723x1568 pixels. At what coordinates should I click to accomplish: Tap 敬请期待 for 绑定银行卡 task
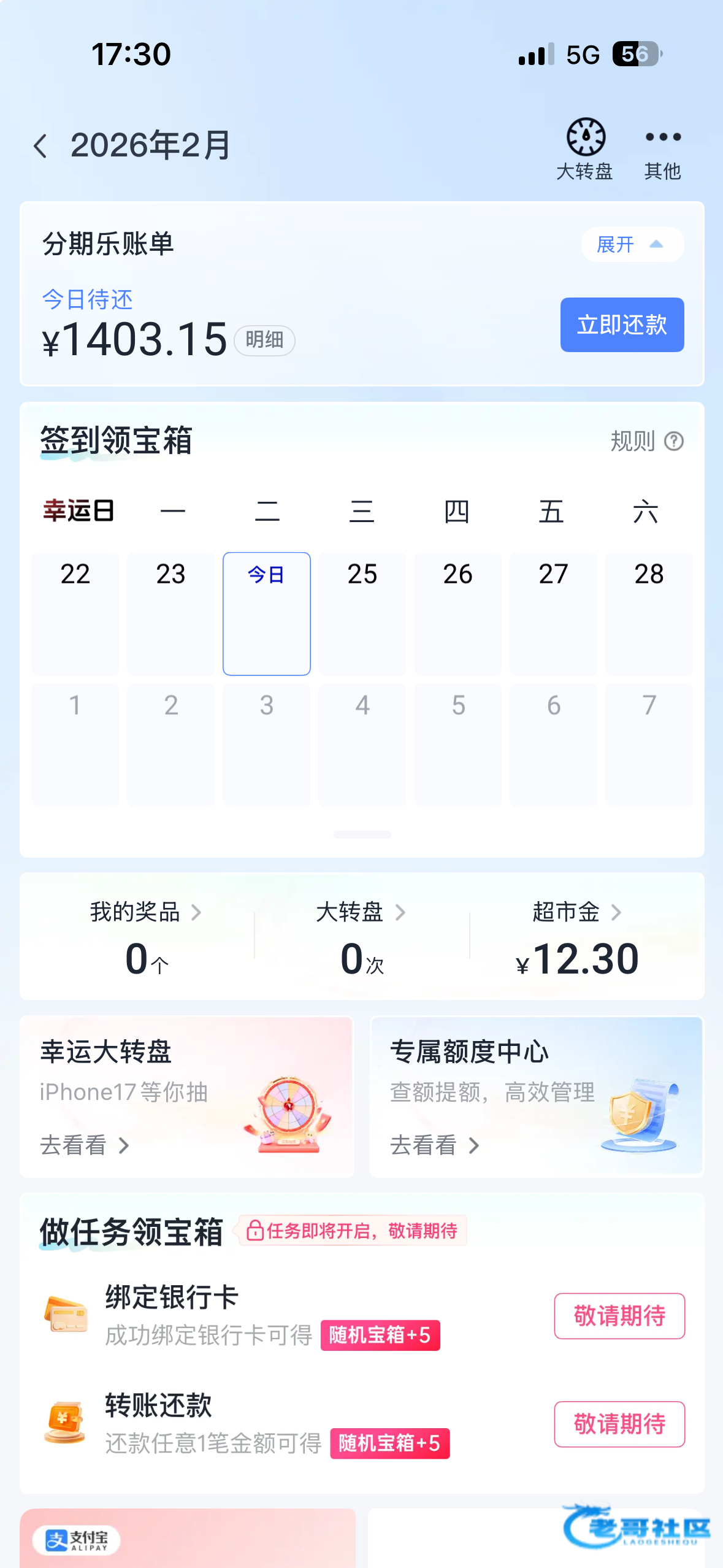pos(619,1316)
